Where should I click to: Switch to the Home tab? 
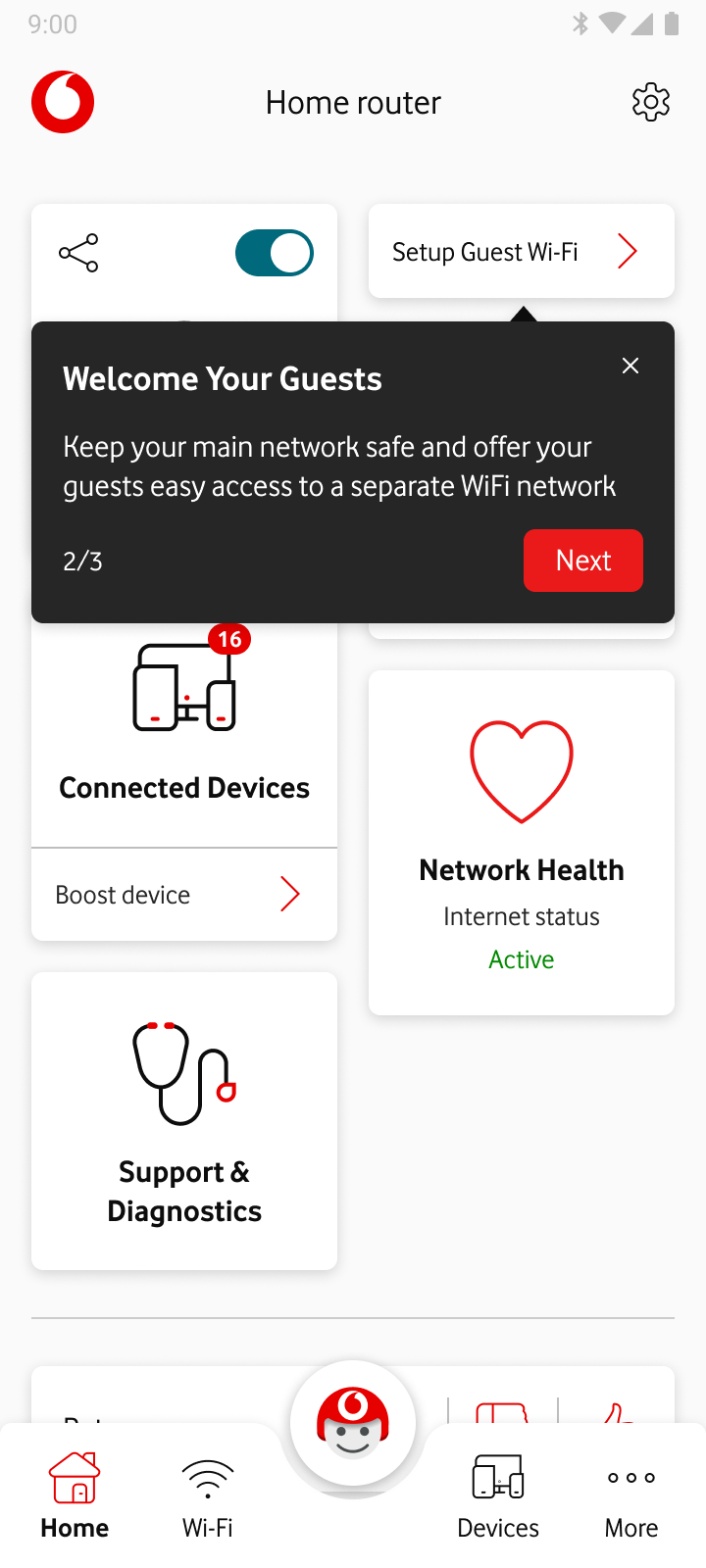click(75, 1495)
